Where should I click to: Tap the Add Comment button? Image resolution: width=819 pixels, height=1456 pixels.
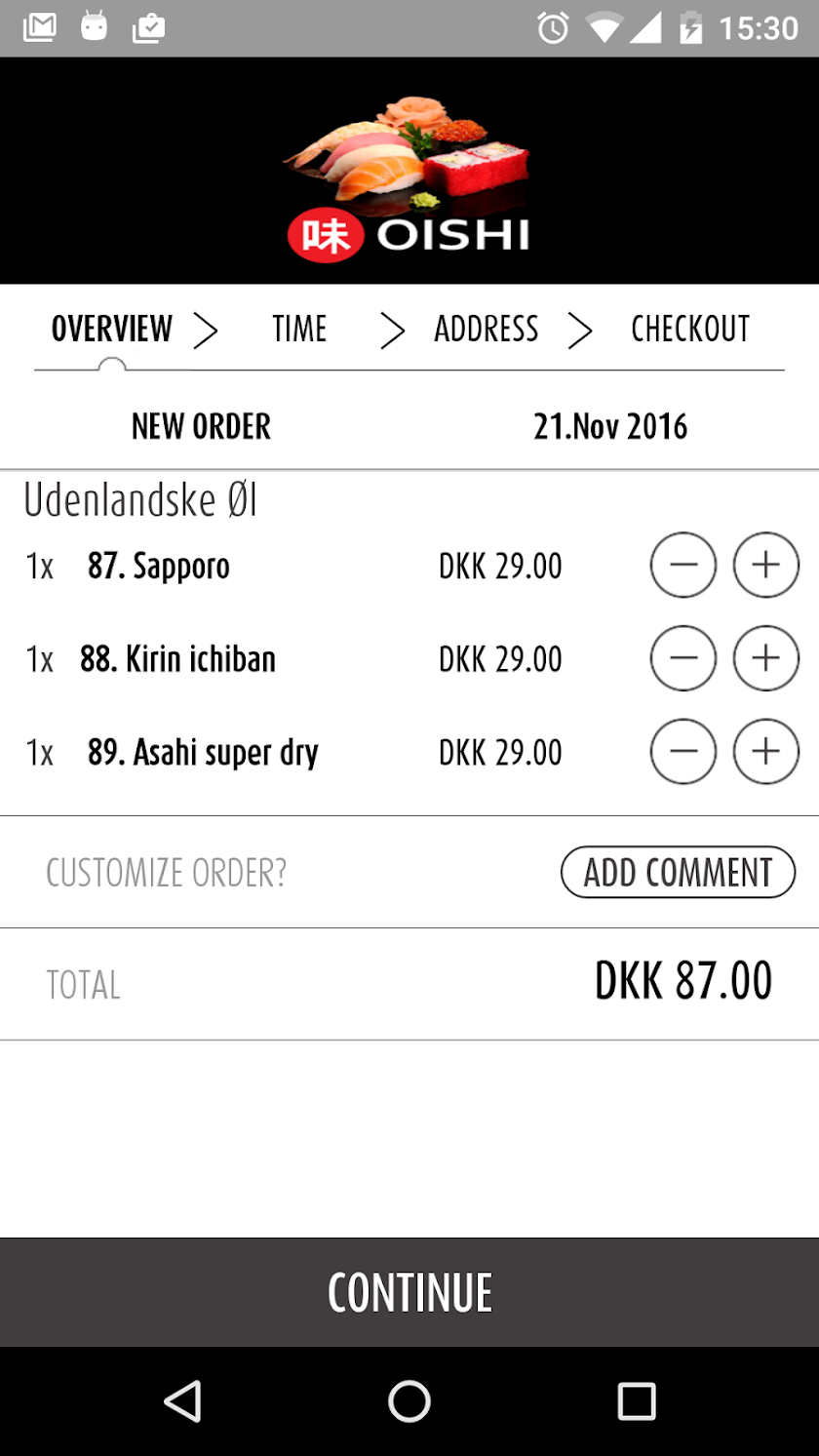click(678, 872)
